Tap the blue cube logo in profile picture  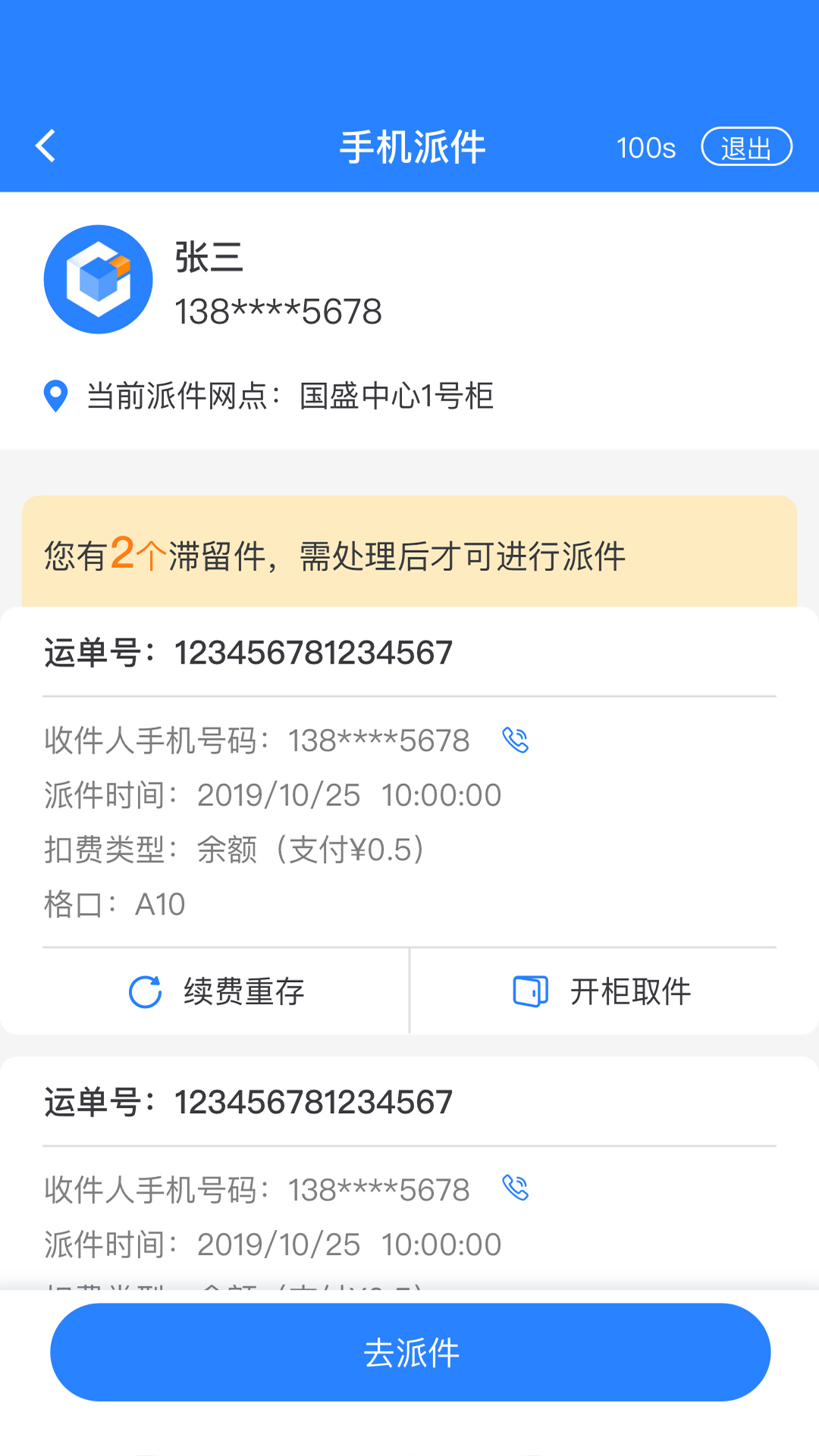click(98, 280)
